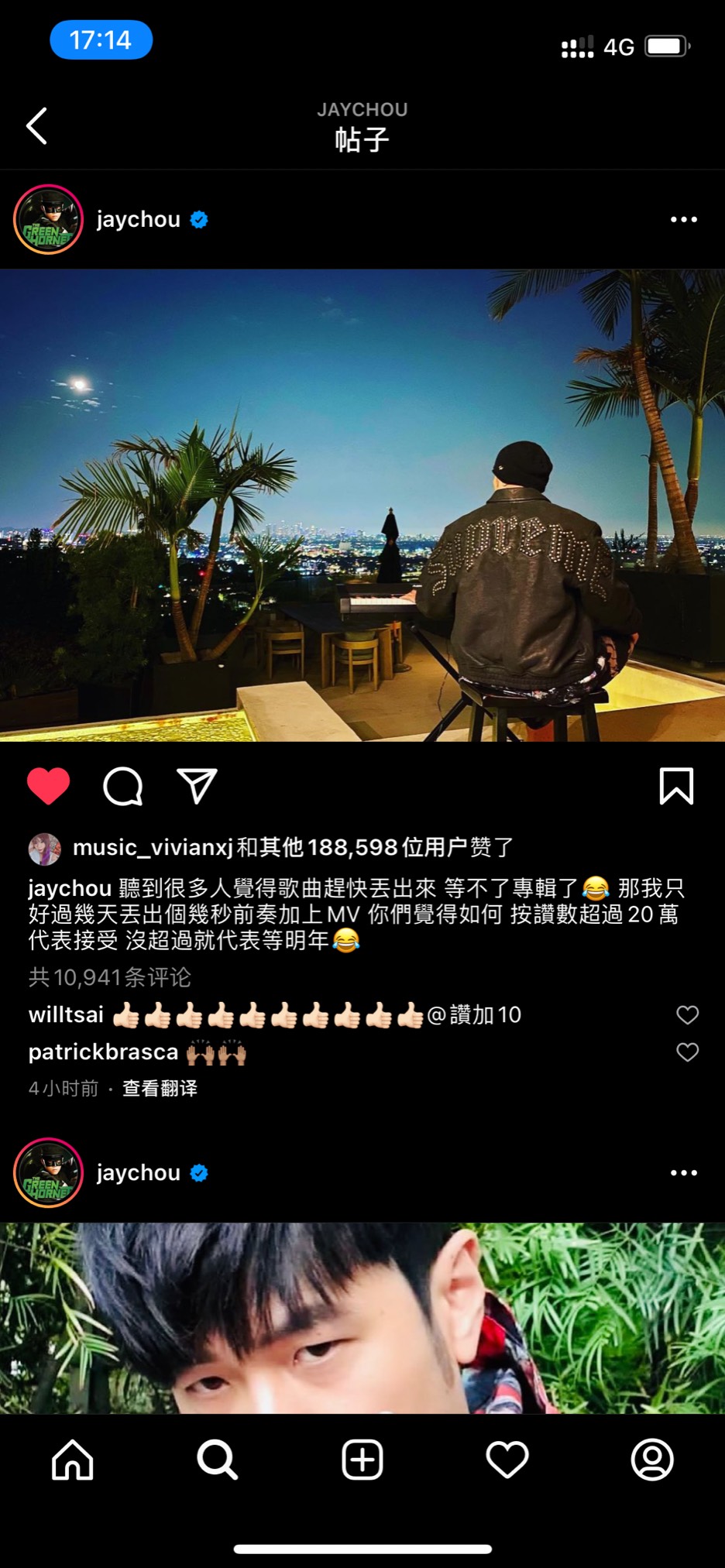Go back using the top-left arrow
Screen dimensions: 725x1568
(36, 126)
